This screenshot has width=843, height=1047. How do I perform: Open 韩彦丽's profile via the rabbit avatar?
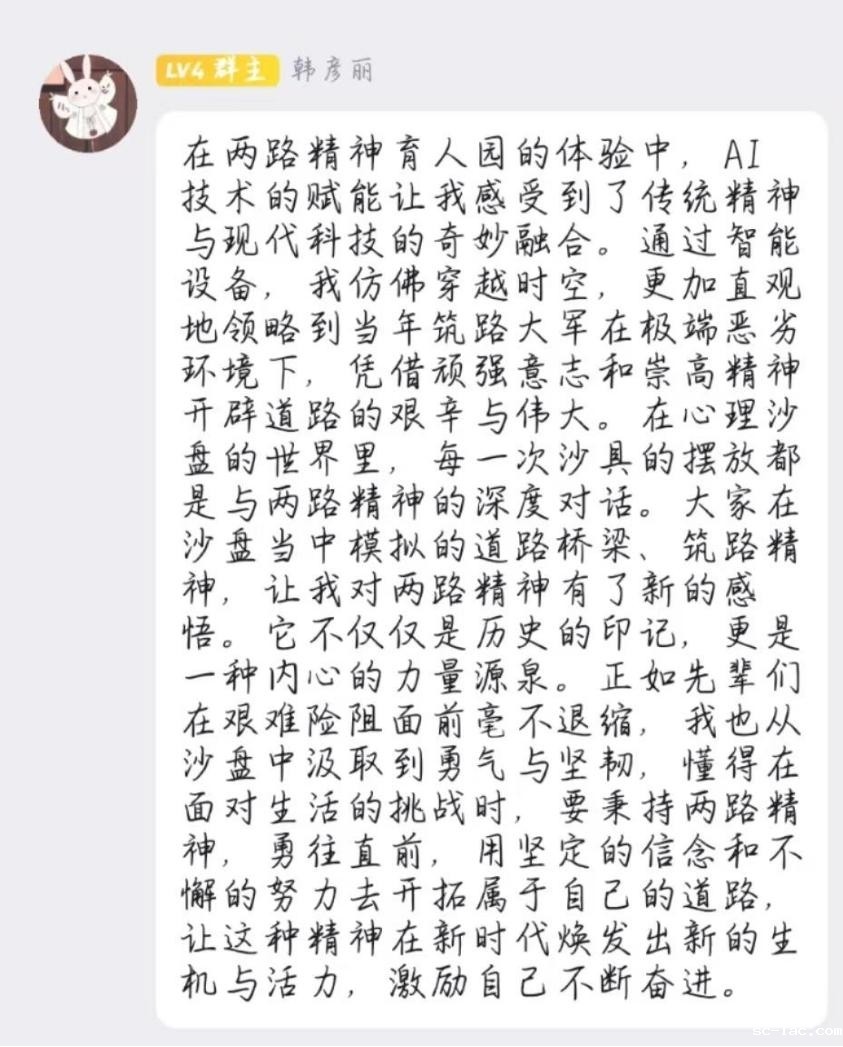[88, 102]
